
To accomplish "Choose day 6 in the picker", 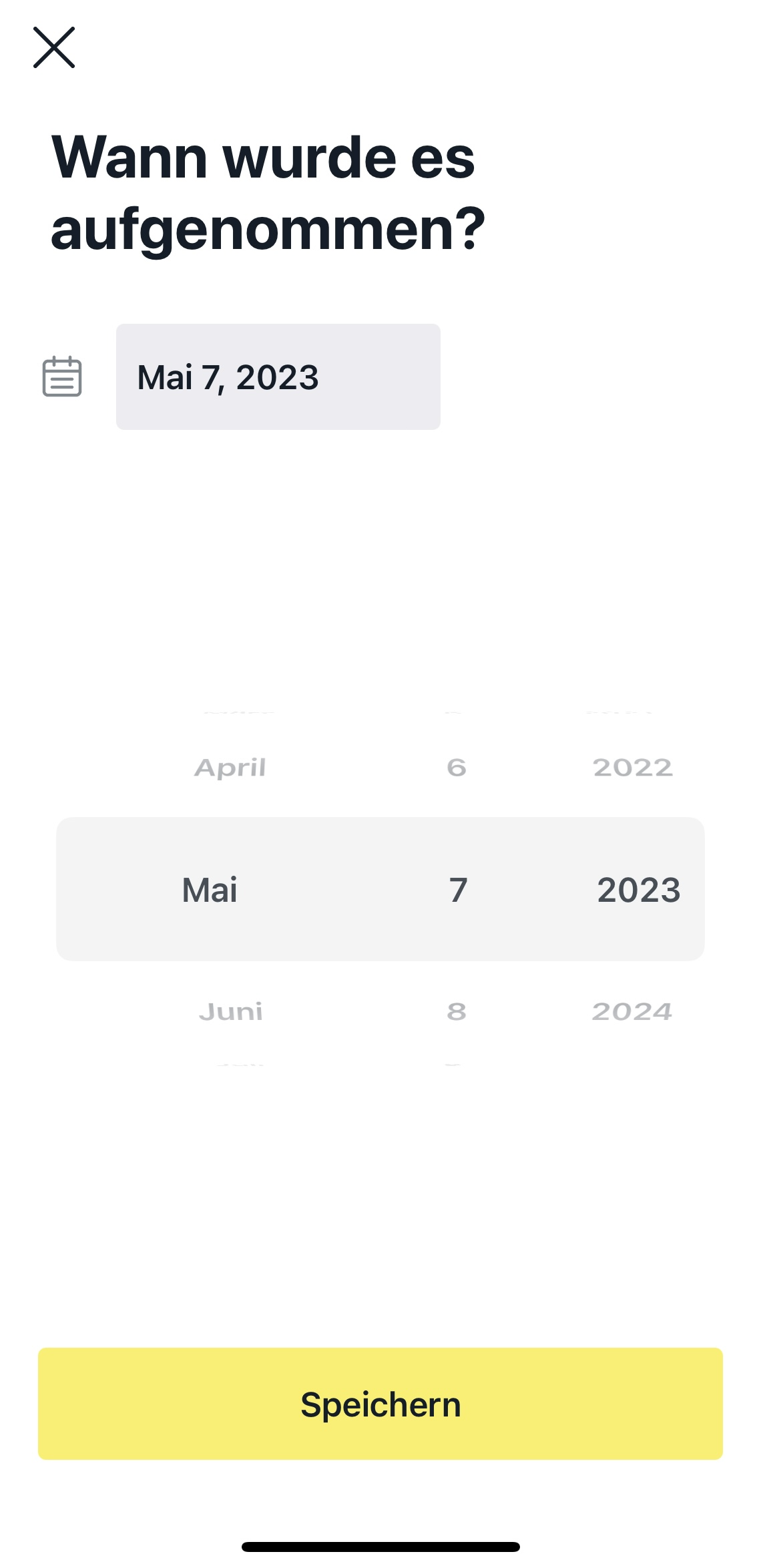I will 457,768.
